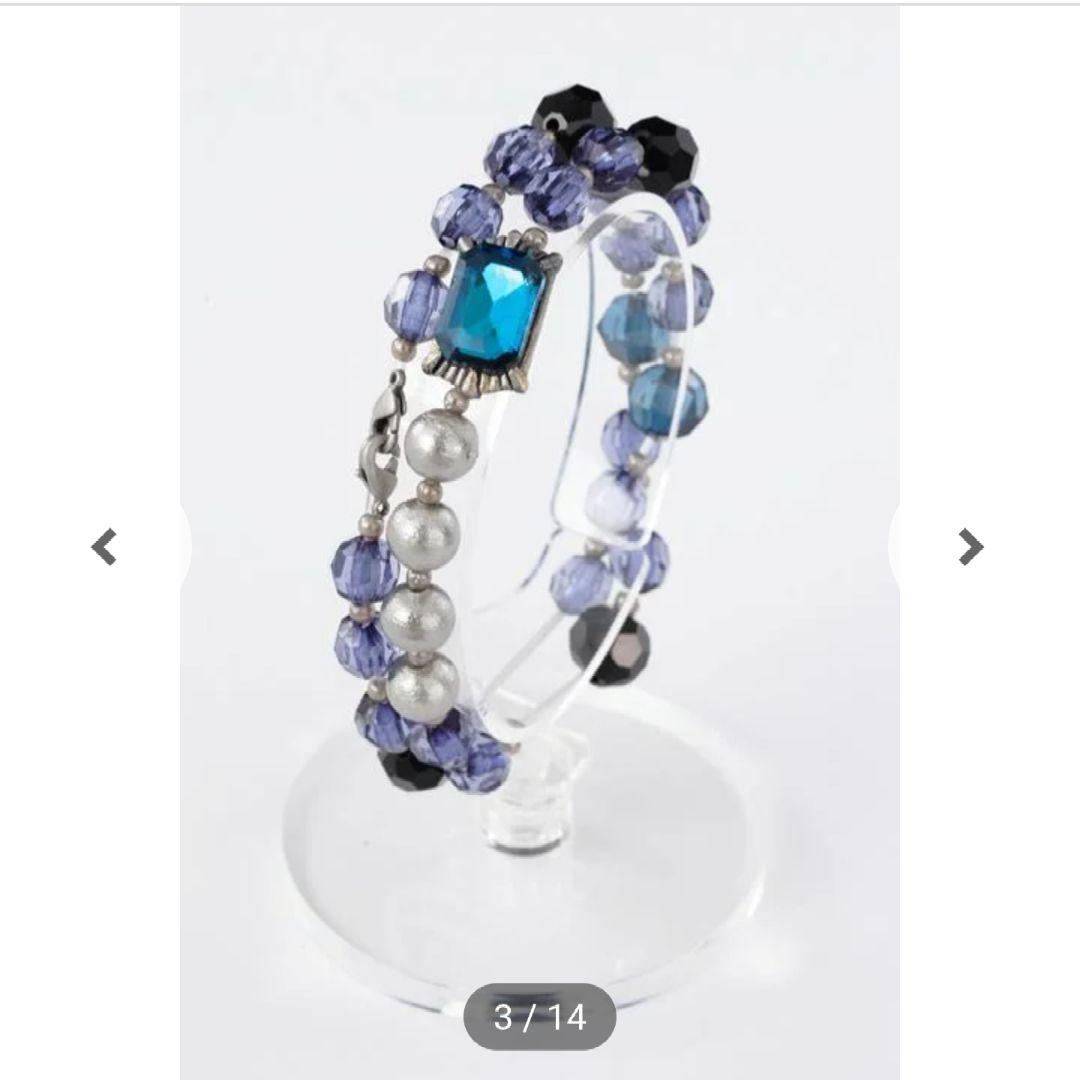Show the next product photo
The image size is (1080, 1080).
pyautogui.click(x=970, y=547)
